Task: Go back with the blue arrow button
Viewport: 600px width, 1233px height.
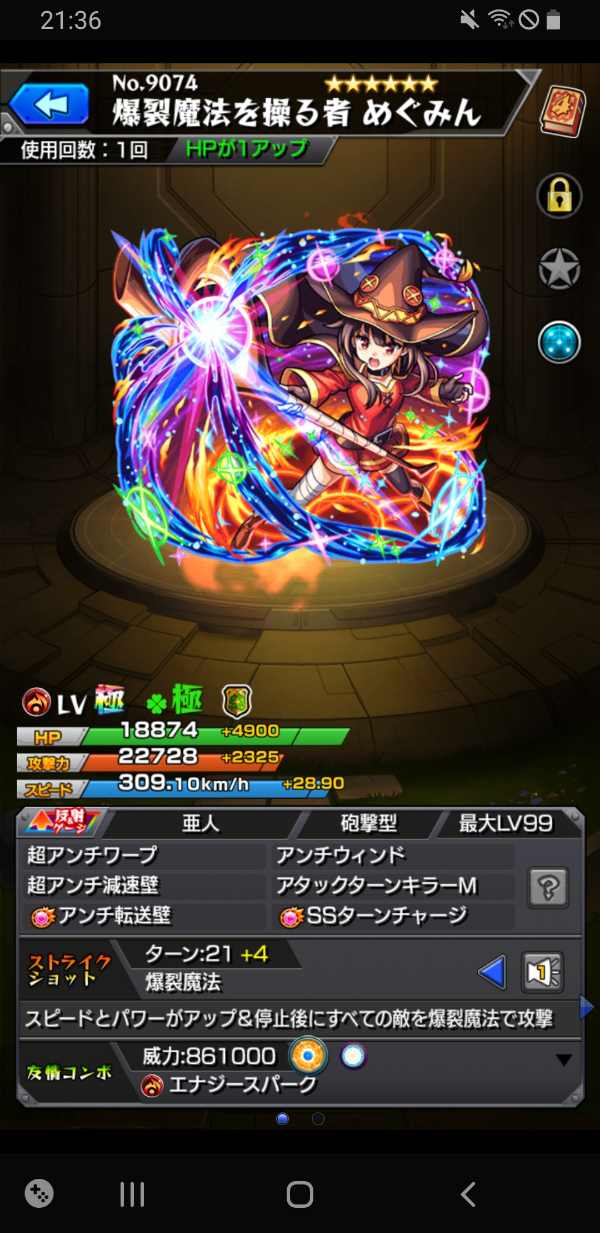Action: [x=50, y=103]
